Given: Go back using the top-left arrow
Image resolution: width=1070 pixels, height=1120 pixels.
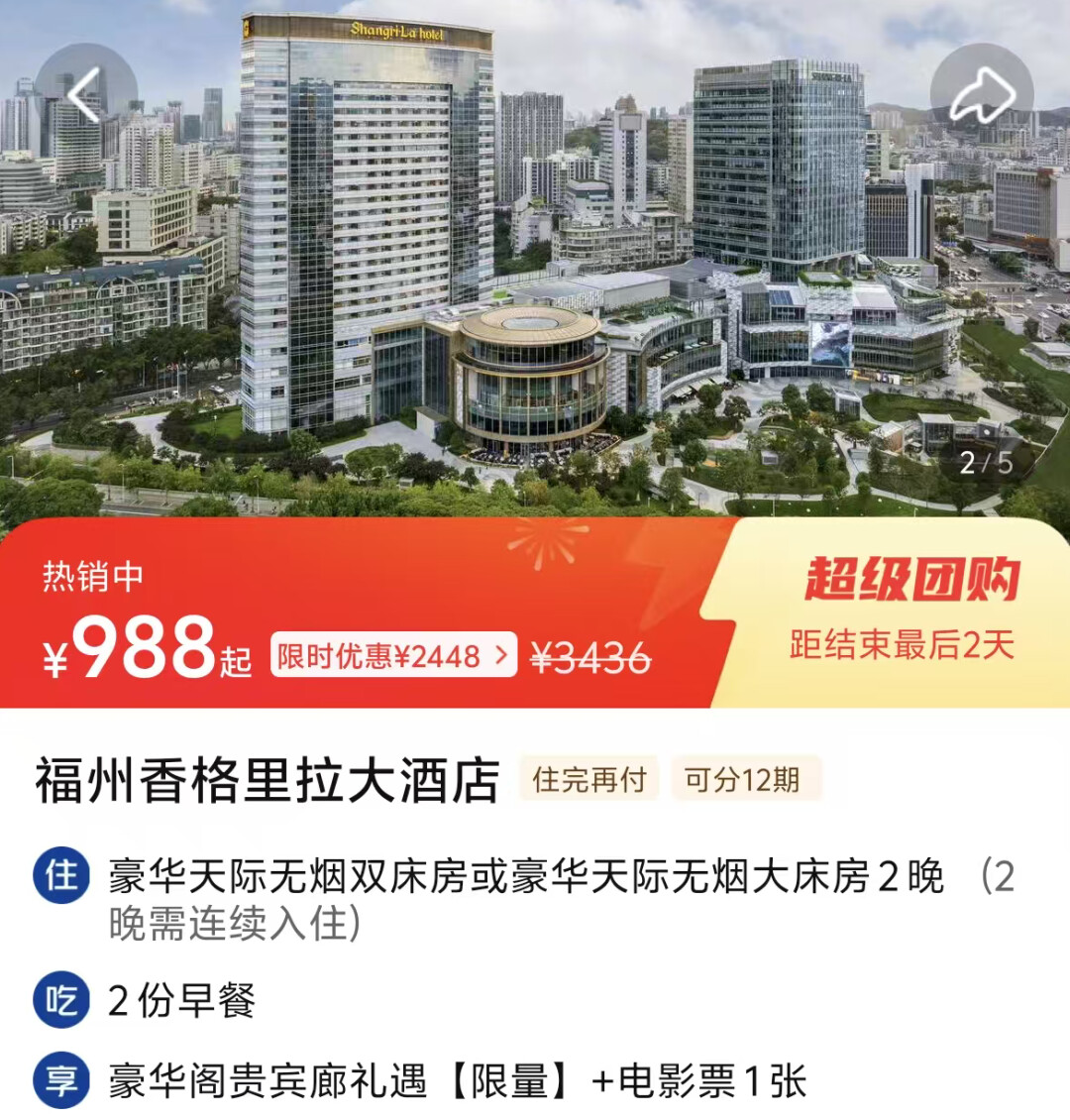Looking at the screenshot, I should [86, 95].
